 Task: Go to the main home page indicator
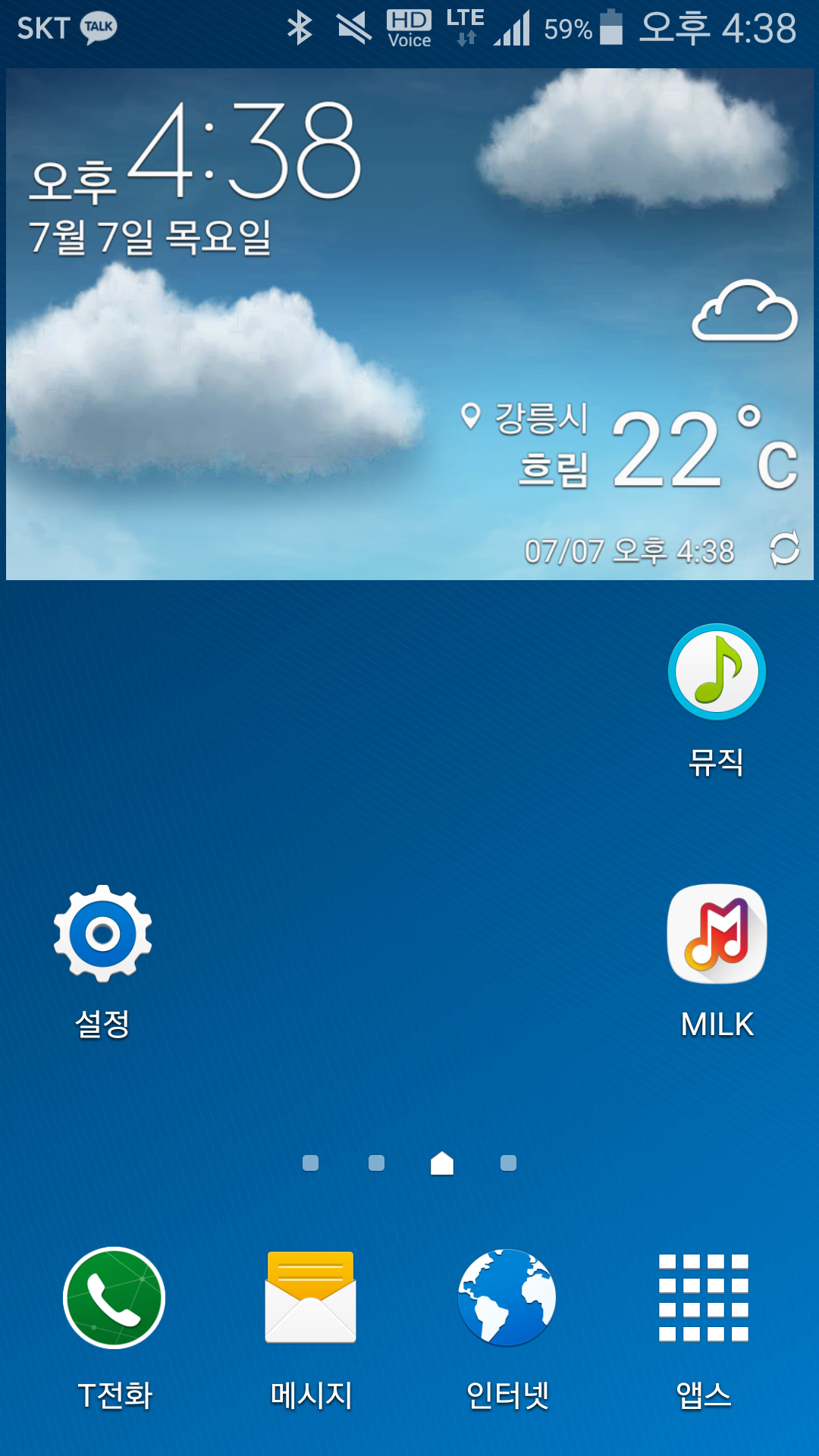(442, 1163)
